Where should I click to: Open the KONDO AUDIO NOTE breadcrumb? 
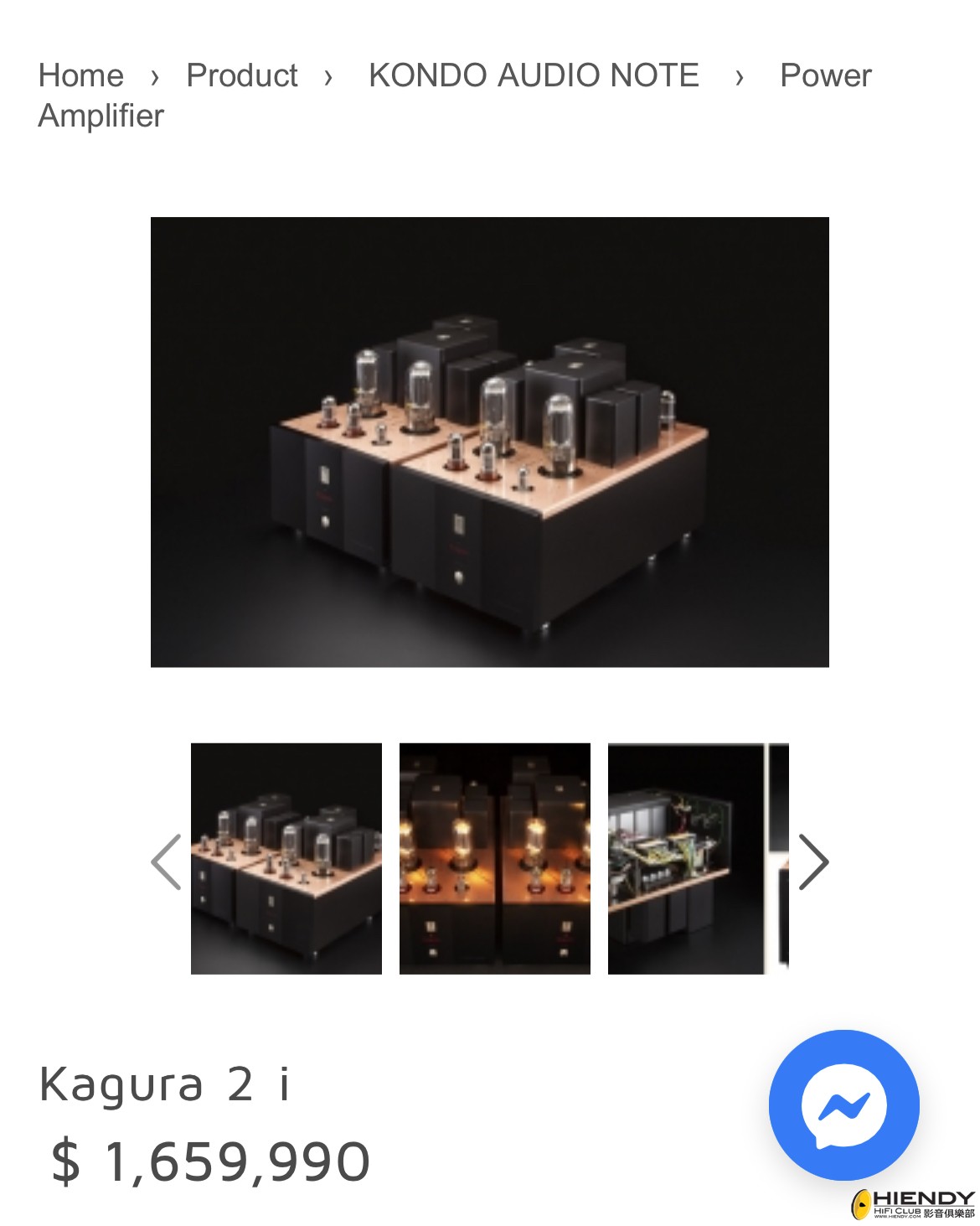click(x=534, y=75)
